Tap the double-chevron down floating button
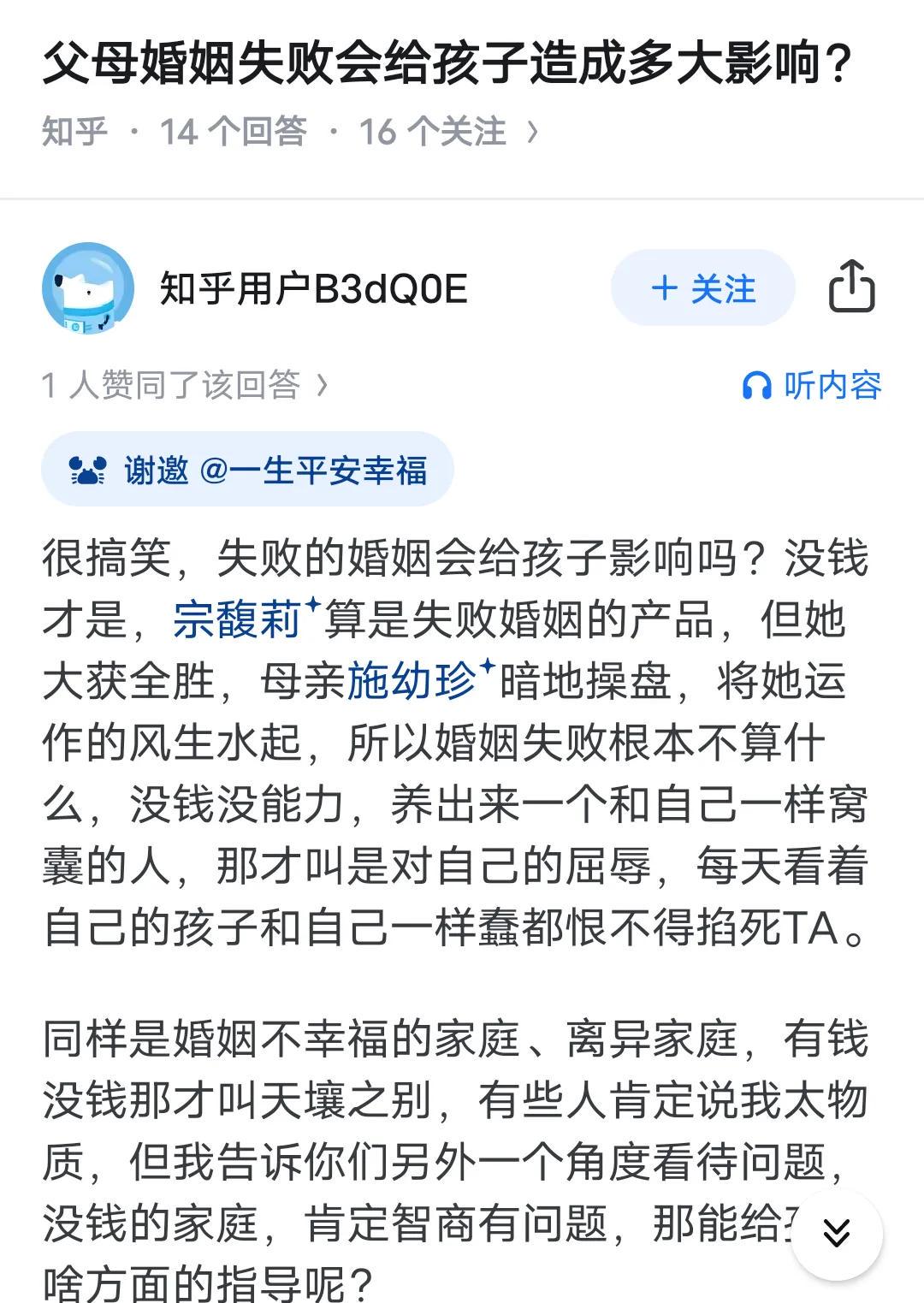 coord(836,1234)
